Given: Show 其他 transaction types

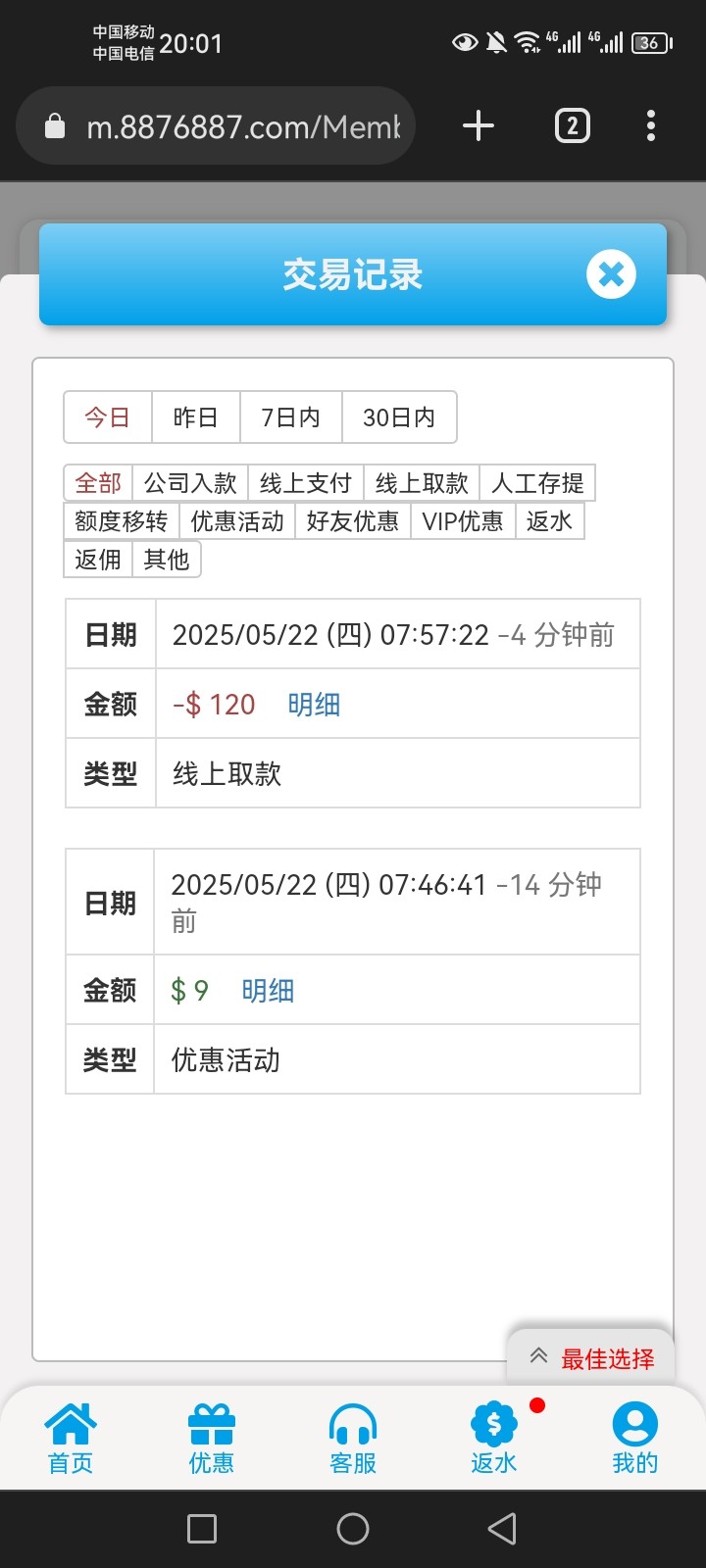Looking at the screenshot, I should [166, 560].
